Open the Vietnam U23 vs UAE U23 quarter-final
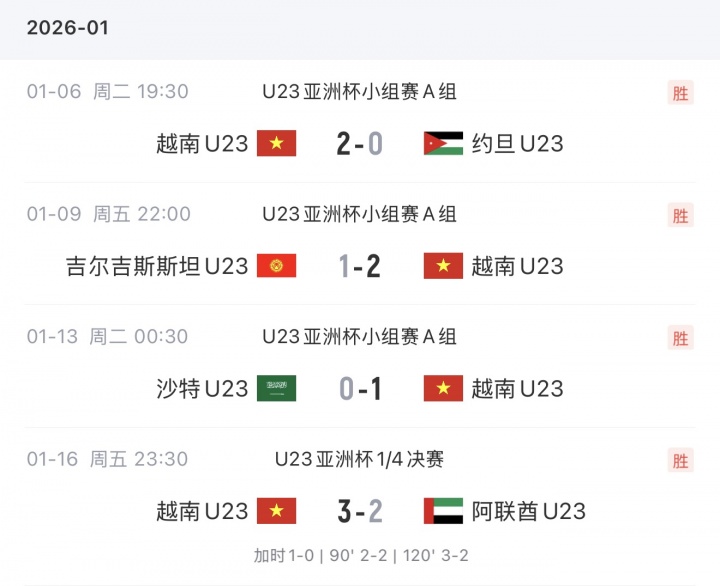720x586 pixels. [x=360, y=511]
